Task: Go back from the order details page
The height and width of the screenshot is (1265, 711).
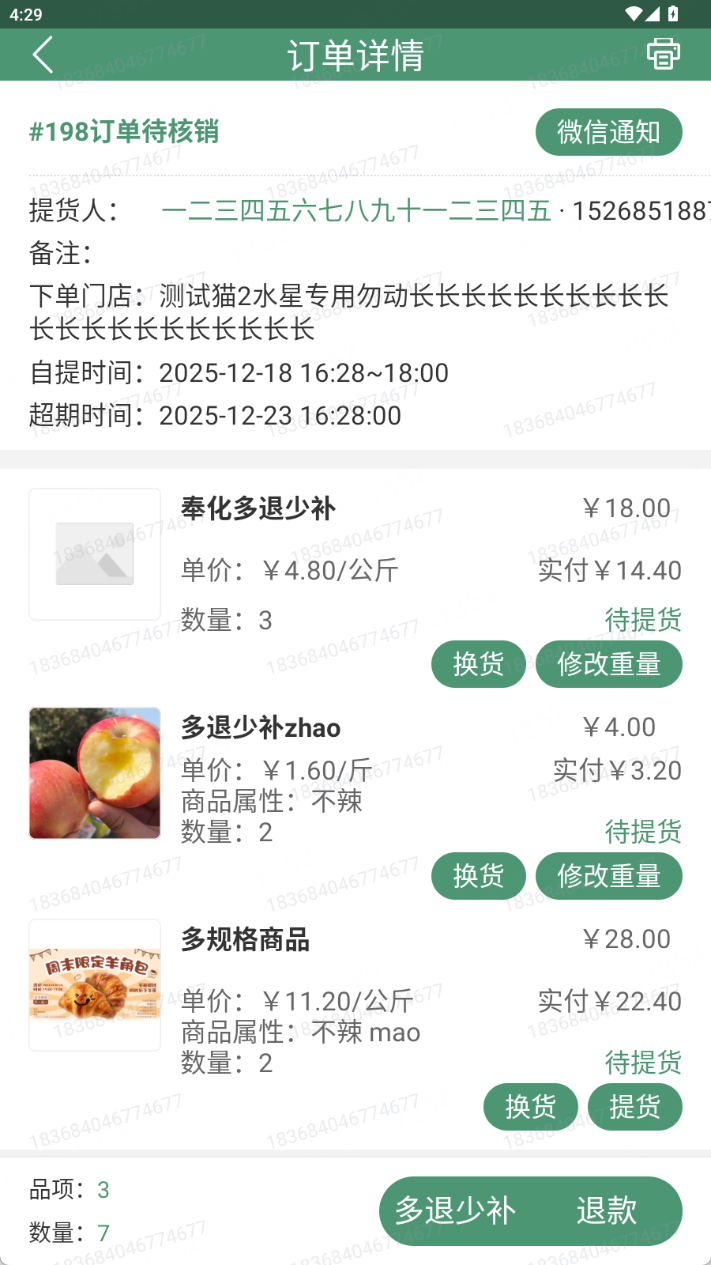Action: [x=42, y=54]
